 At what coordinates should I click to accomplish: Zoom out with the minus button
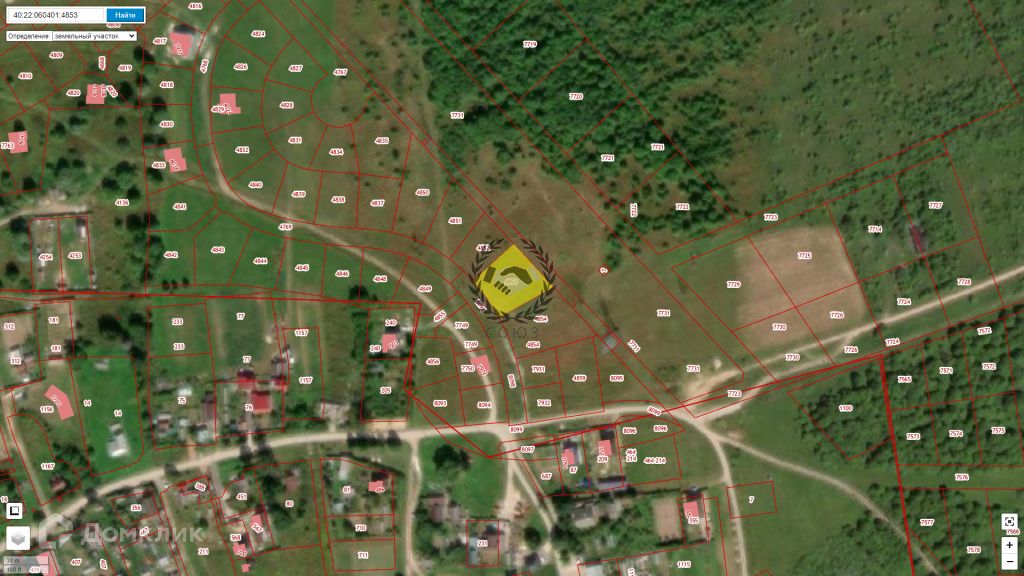[x=1009, y=561]
